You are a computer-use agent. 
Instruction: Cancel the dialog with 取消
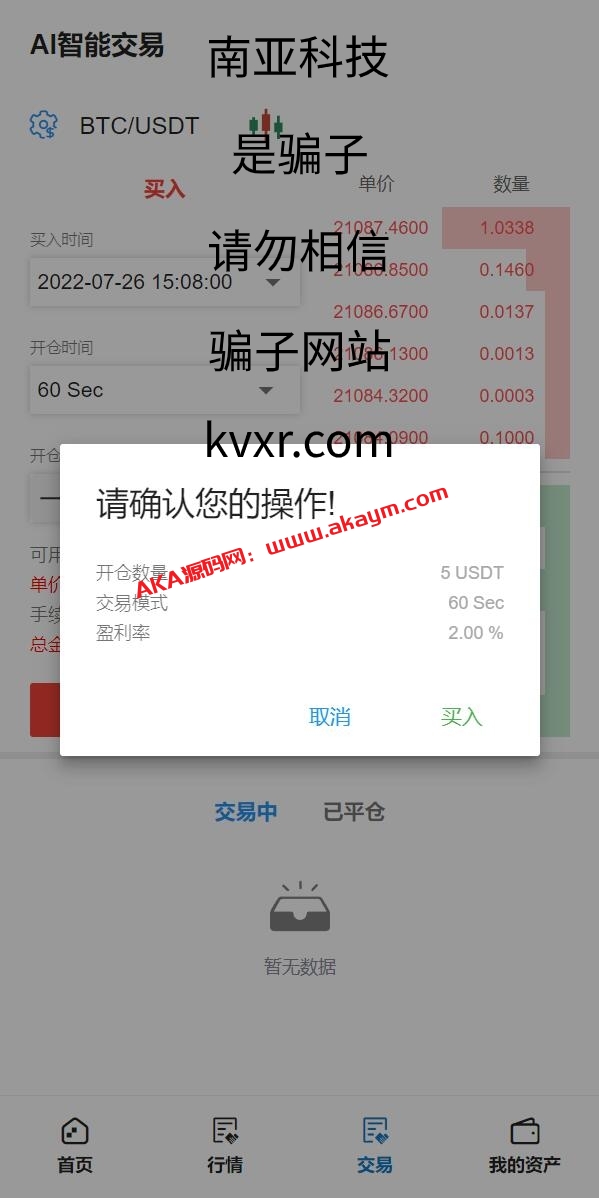[x=329, y=717]
